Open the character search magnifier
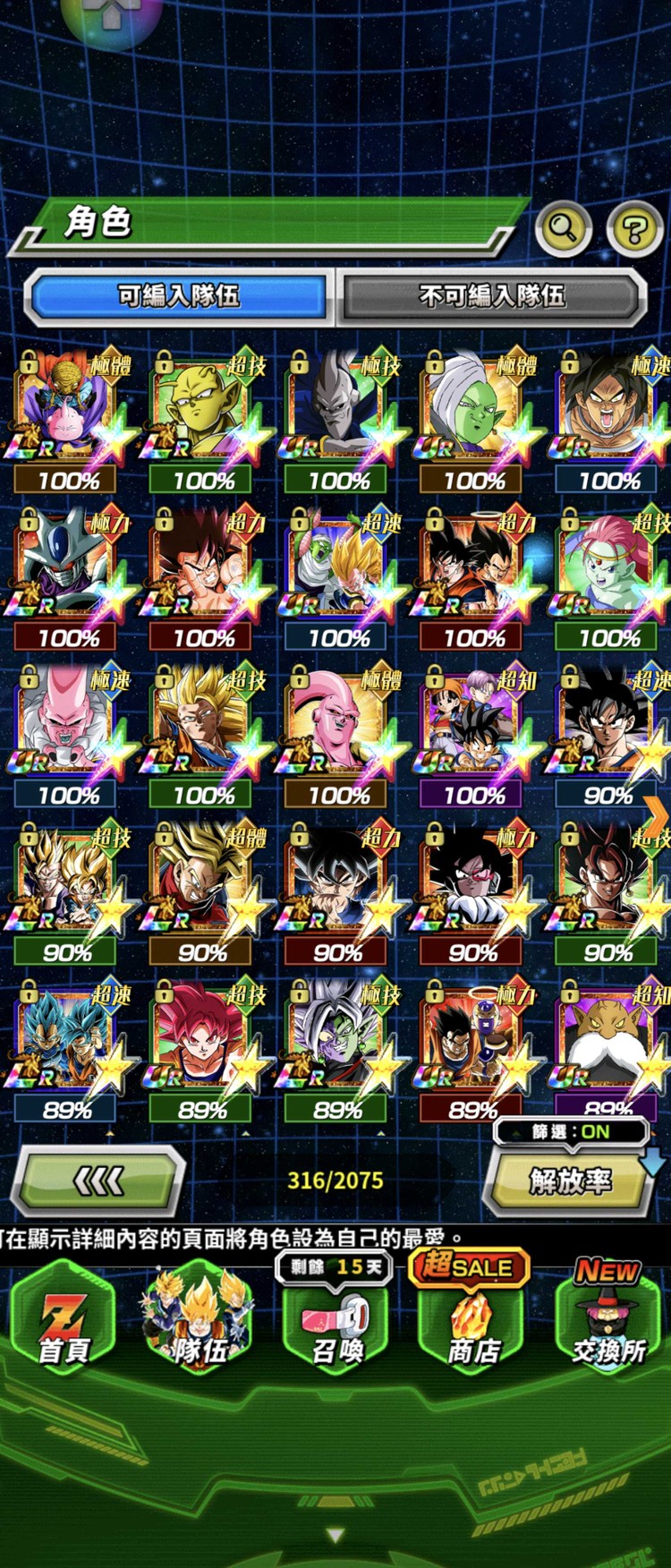 coord(563,229)
